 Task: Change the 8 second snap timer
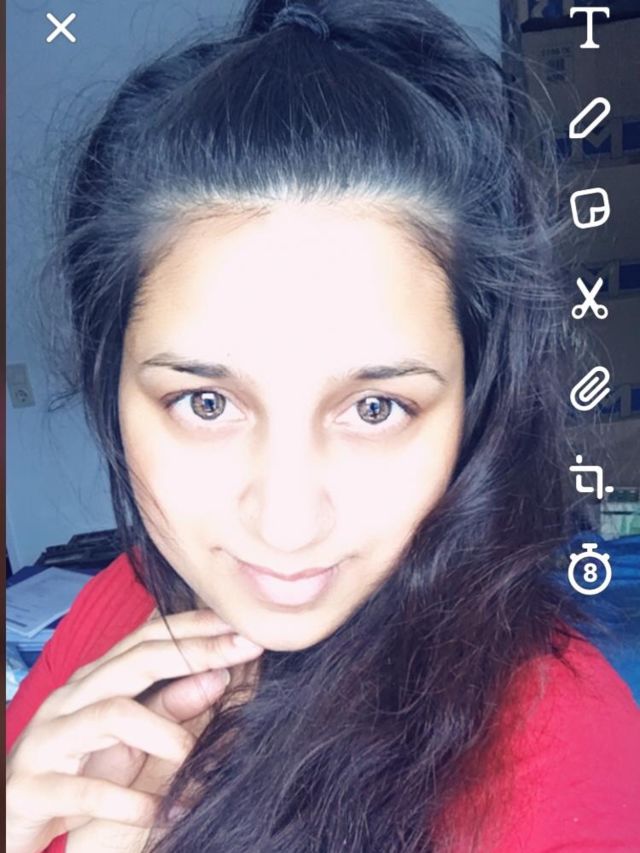[x=590, y=570]
